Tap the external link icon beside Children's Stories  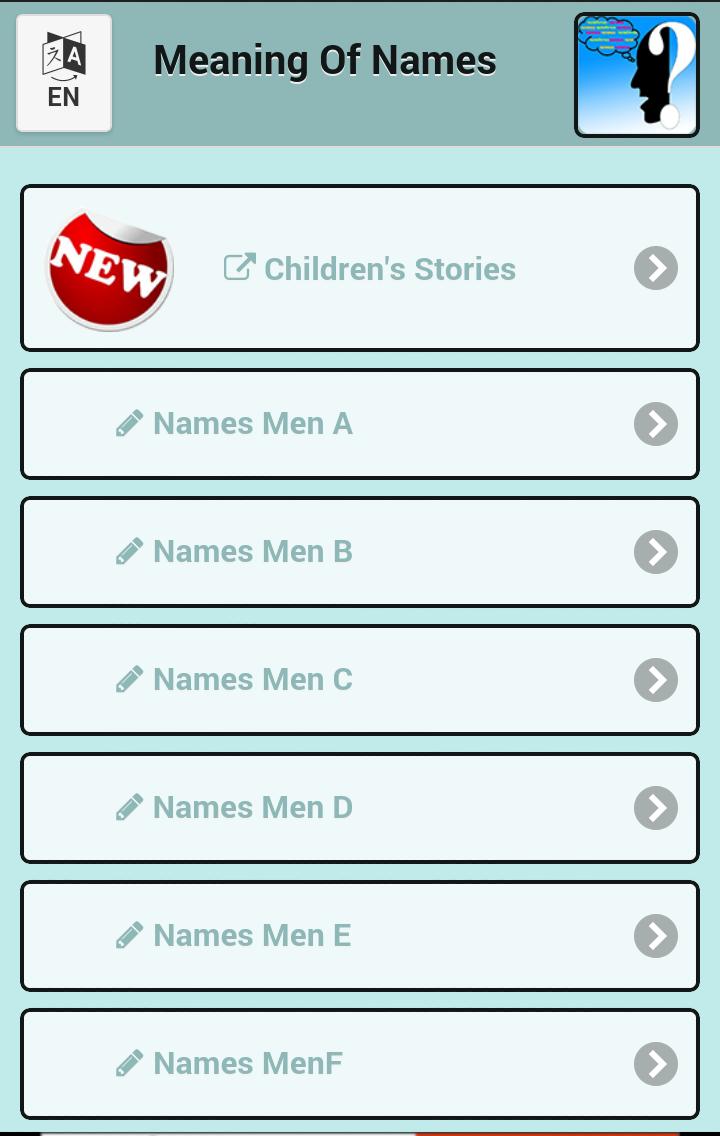(239, 268)
